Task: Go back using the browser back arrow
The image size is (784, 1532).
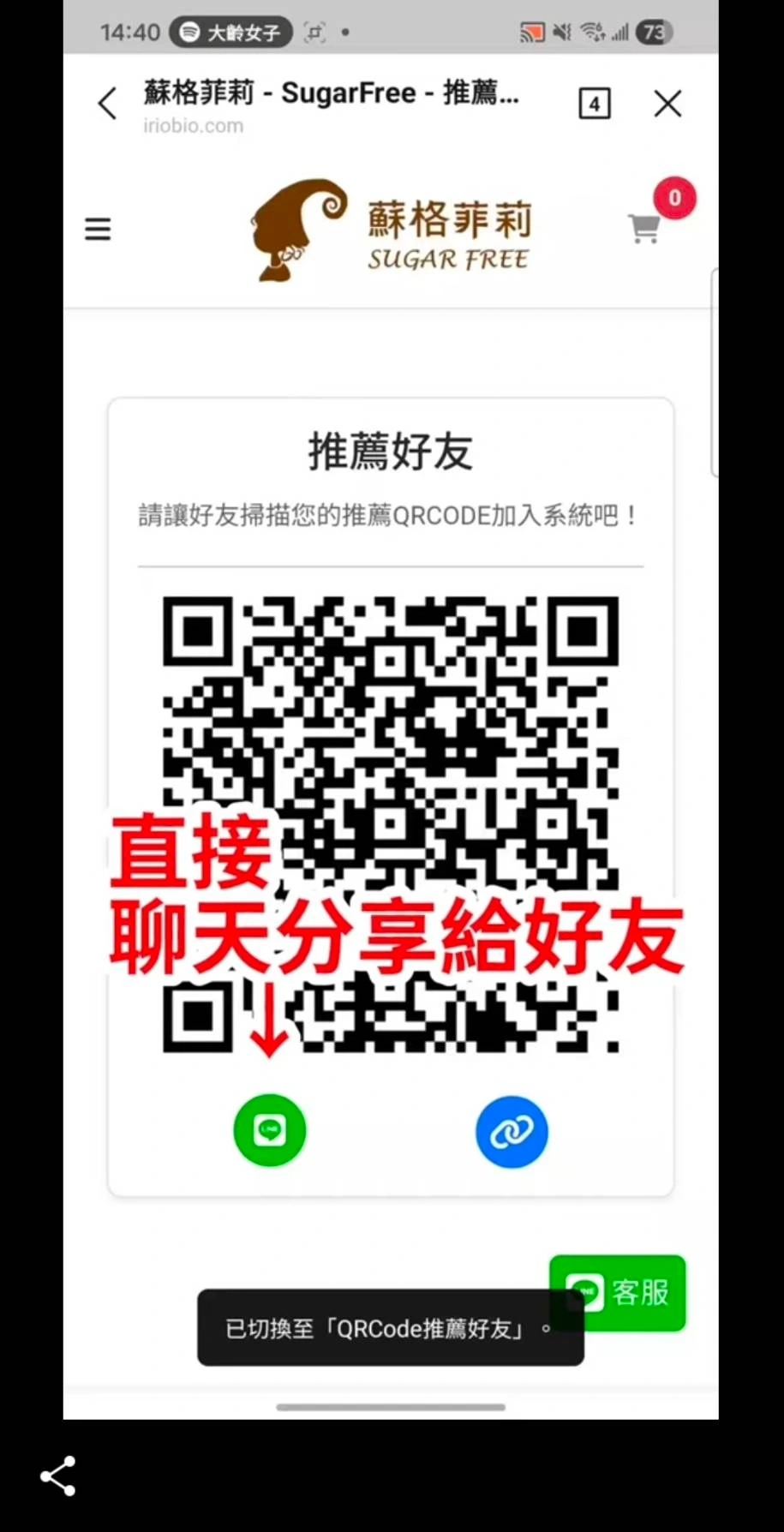Action: tap(107, 104)
